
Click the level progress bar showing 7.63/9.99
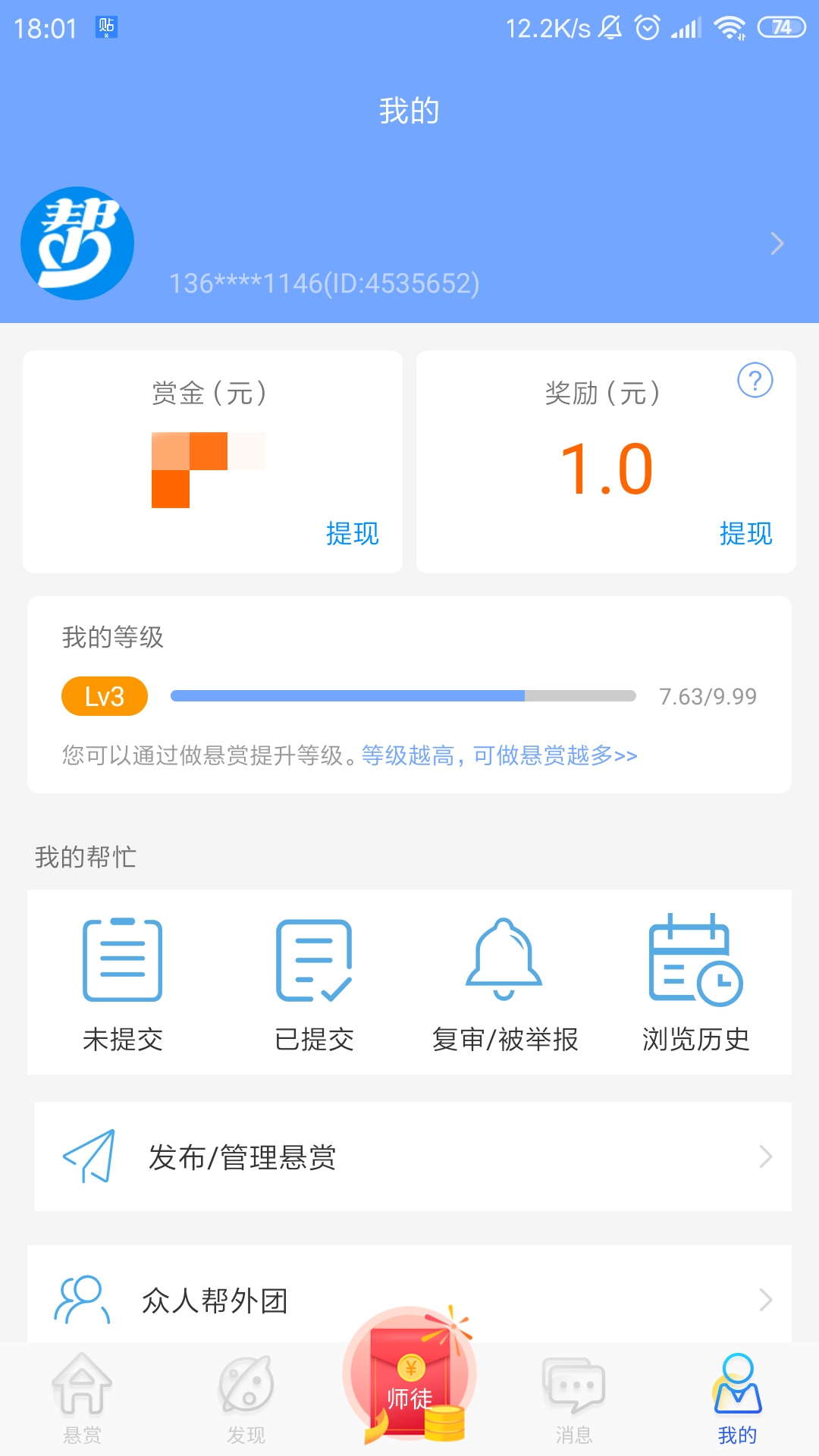click(x=402, y=695)
